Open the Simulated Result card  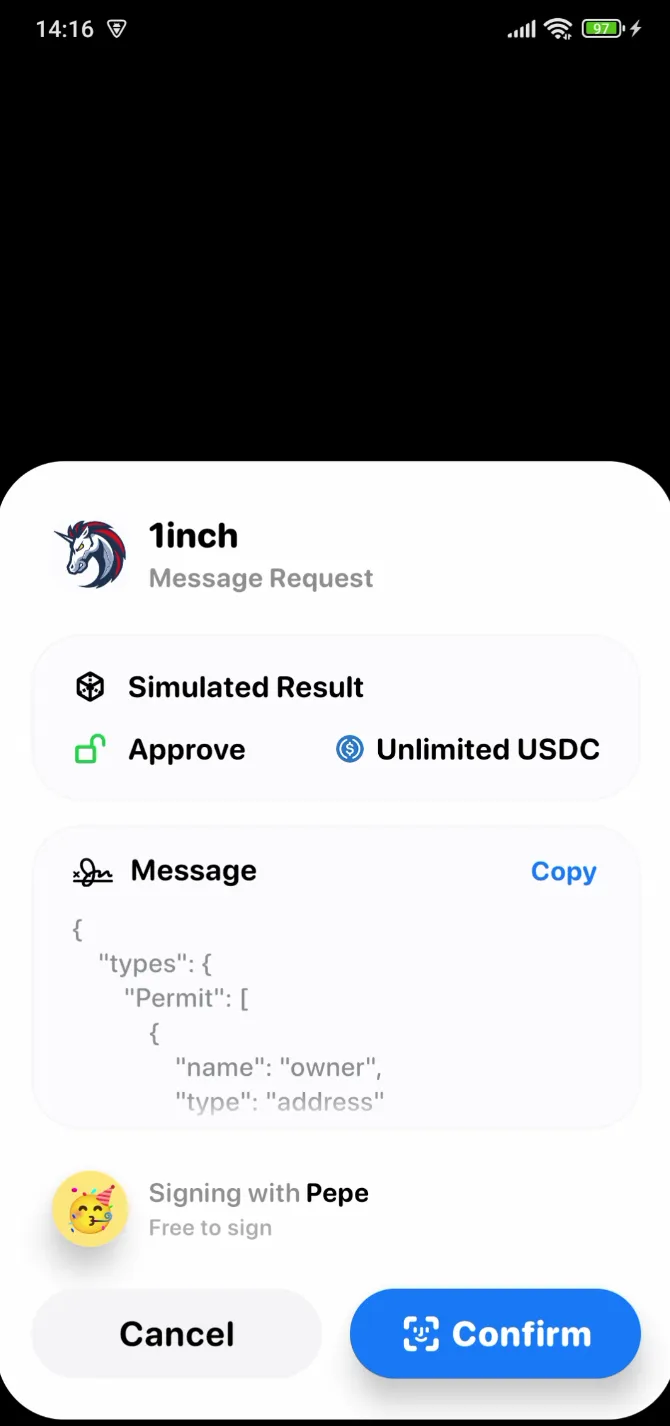coord(335,716)
